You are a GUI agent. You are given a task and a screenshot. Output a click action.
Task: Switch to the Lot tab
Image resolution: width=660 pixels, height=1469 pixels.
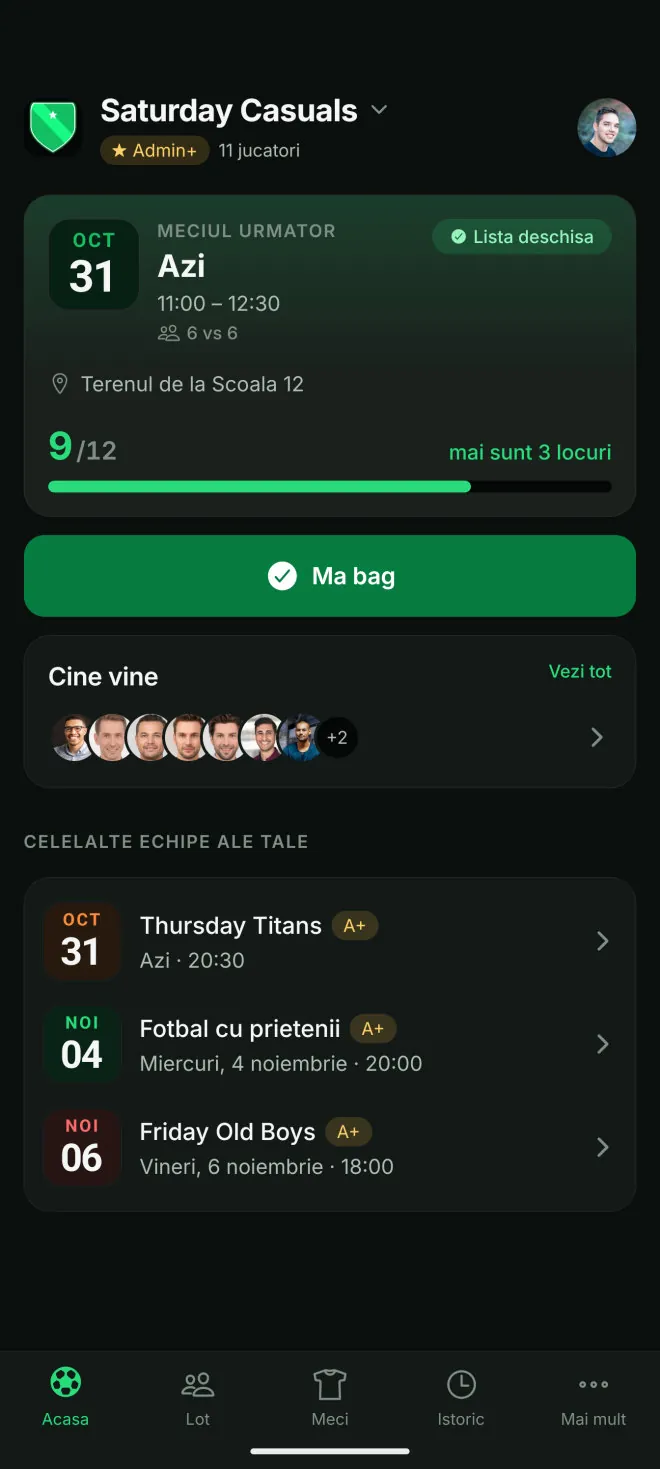pyautogui.click(x=198, y=1397)
